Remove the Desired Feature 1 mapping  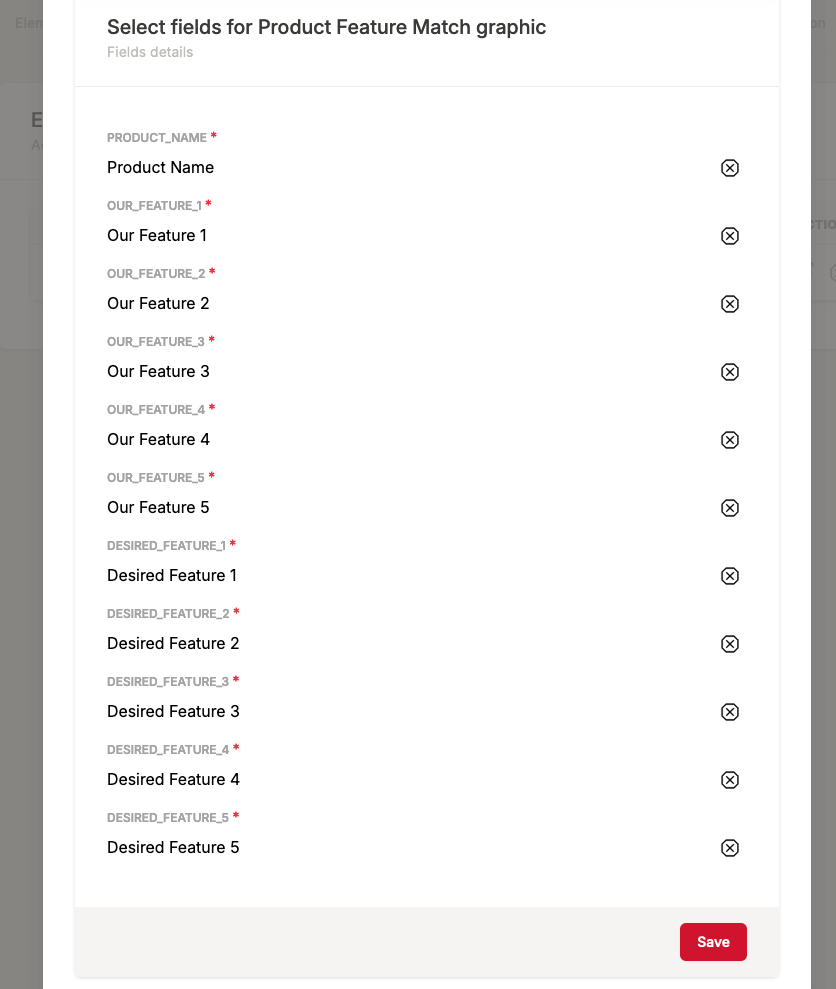pos(730,576)
